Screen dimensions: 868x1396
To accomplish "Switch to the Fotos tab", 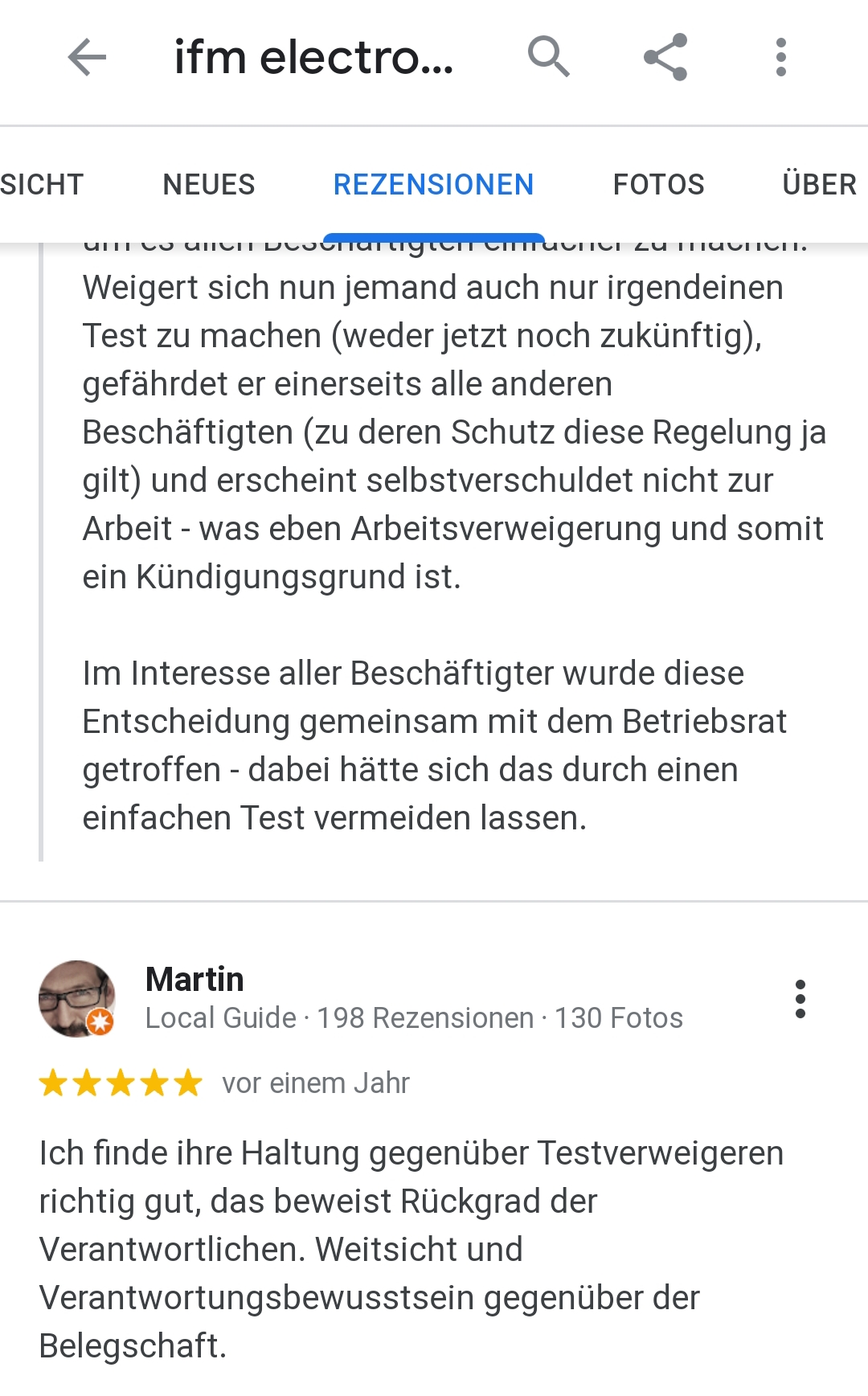I will pos(658,185).
